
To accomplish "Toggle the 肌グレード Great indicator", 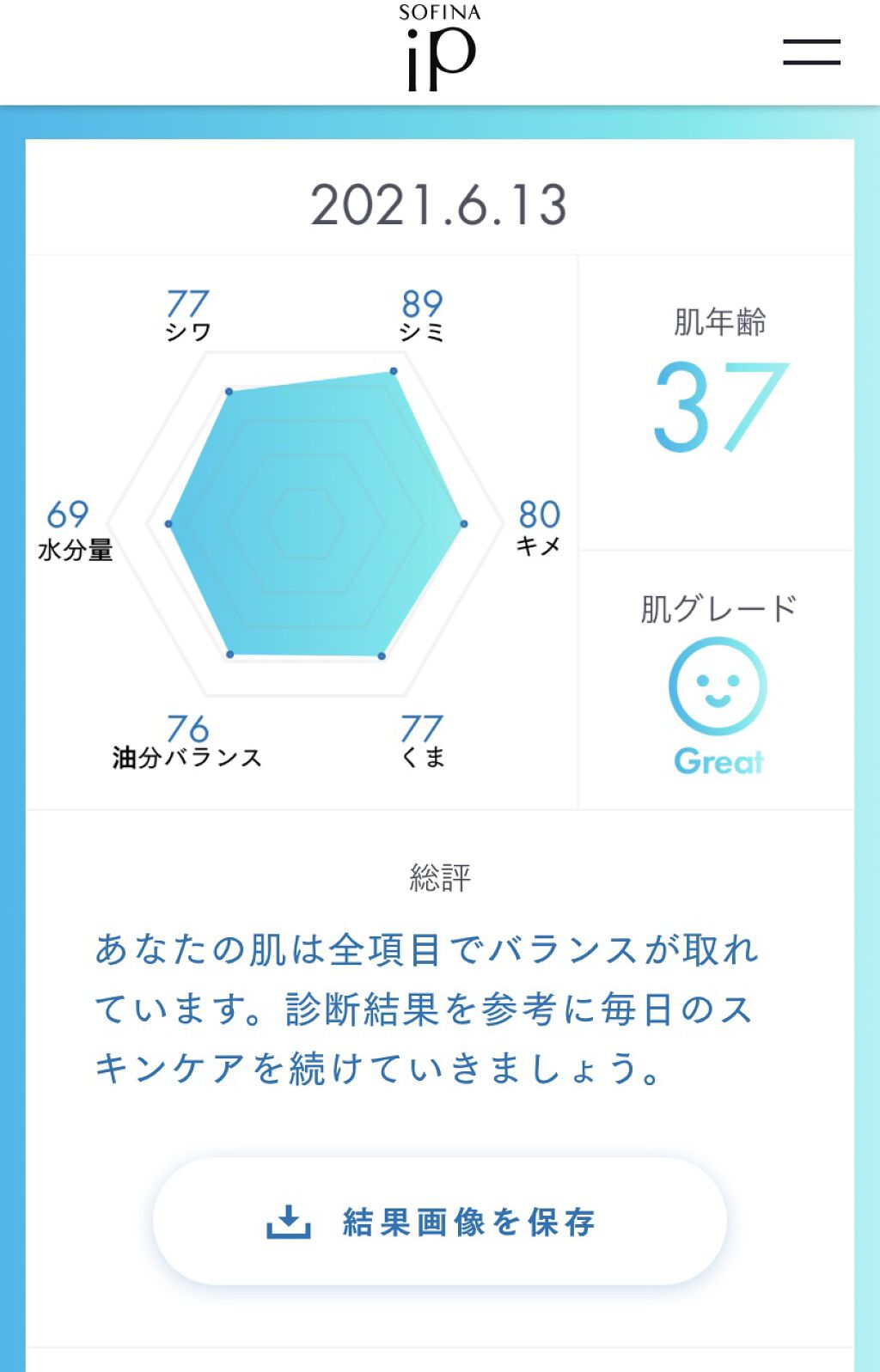I will coord(720,759).
